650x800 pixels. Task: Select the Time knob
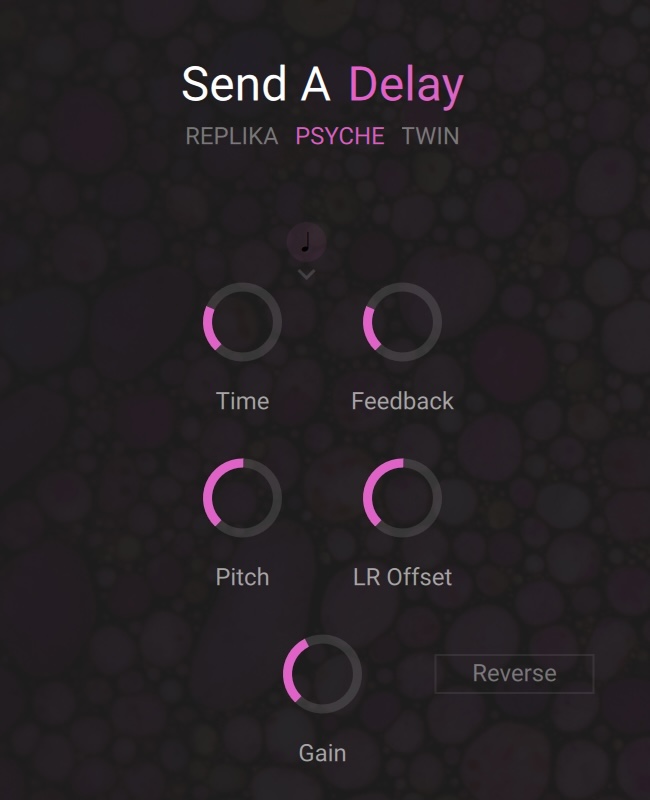pos(242,322)
